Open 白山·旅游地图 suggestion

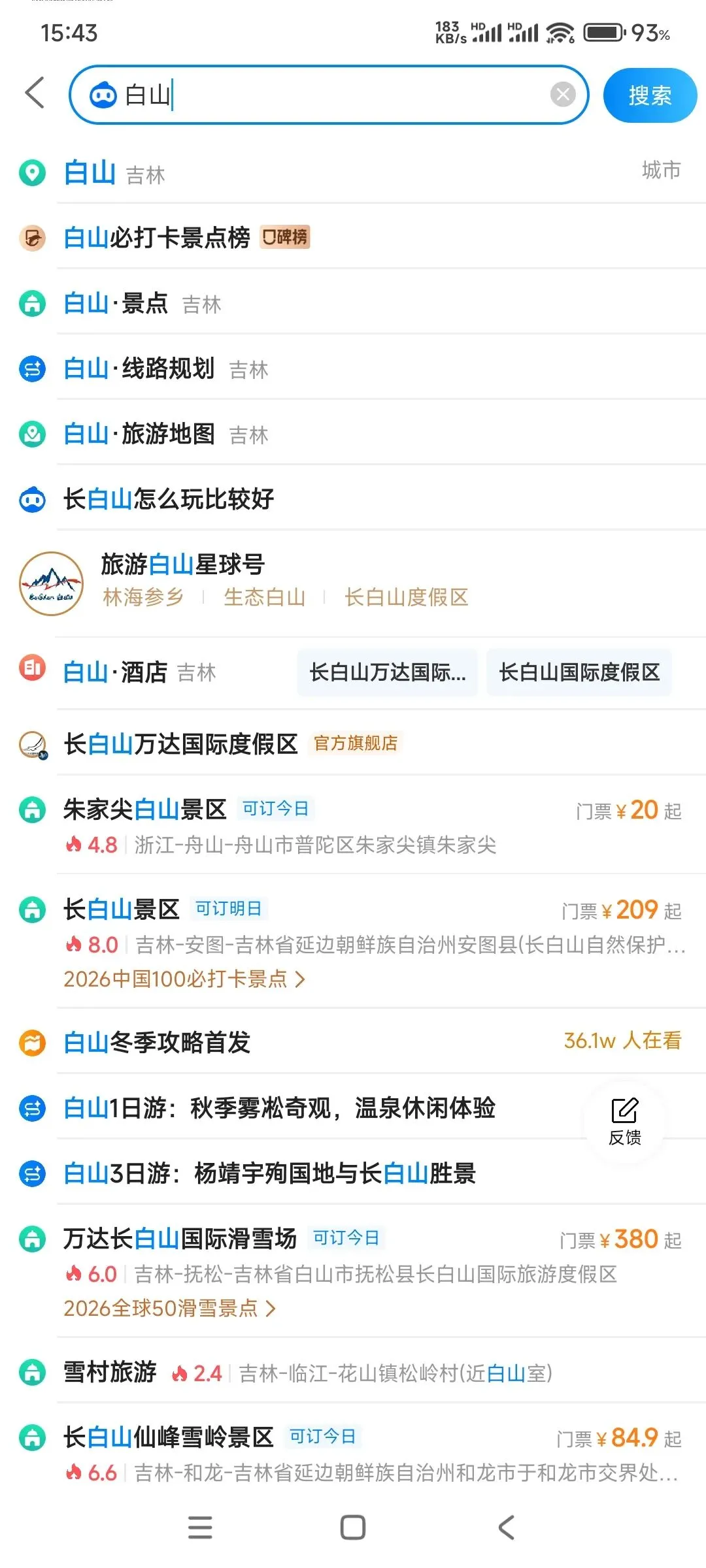click(353, 434)
